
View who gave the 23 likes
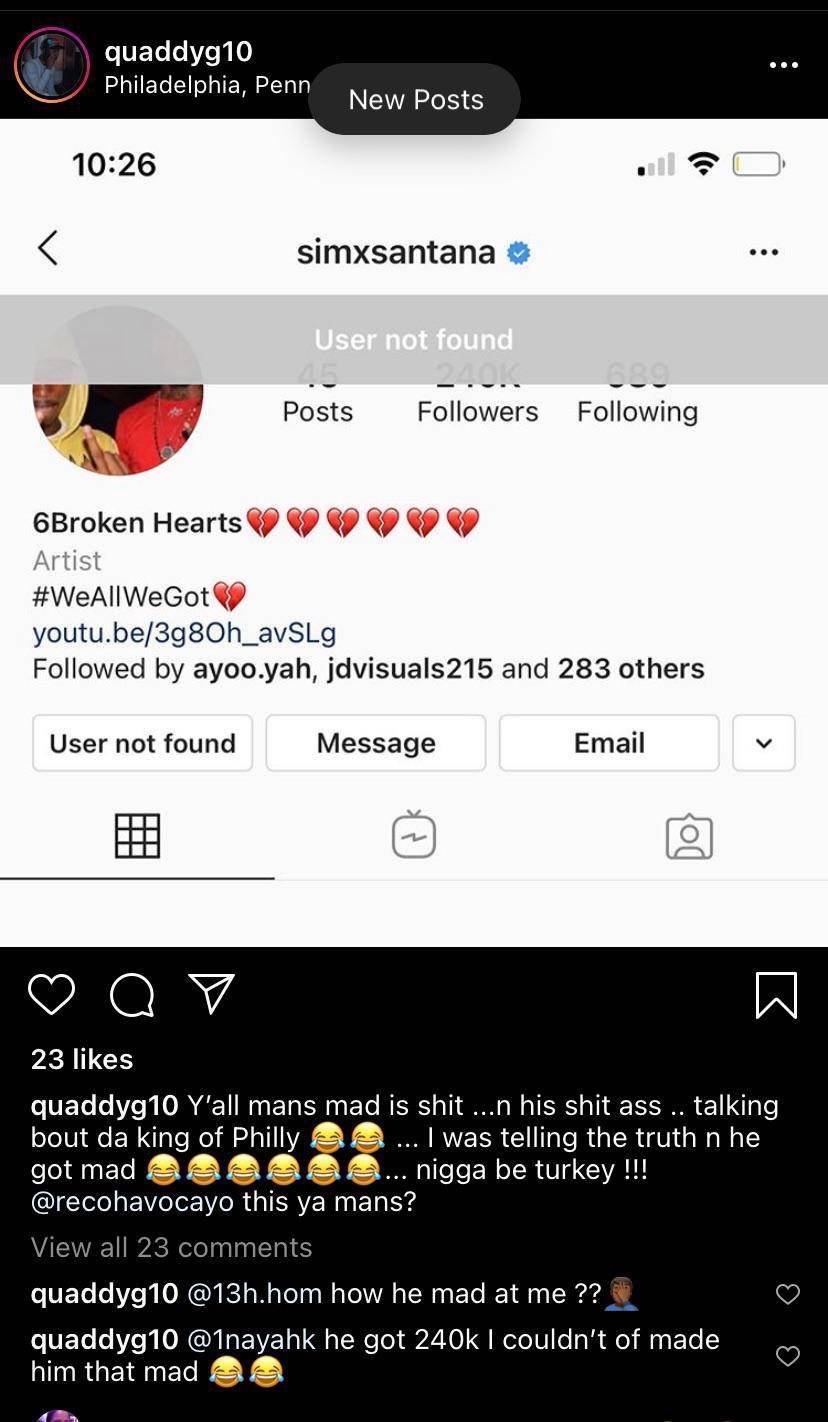click(x=82, y=1059)
